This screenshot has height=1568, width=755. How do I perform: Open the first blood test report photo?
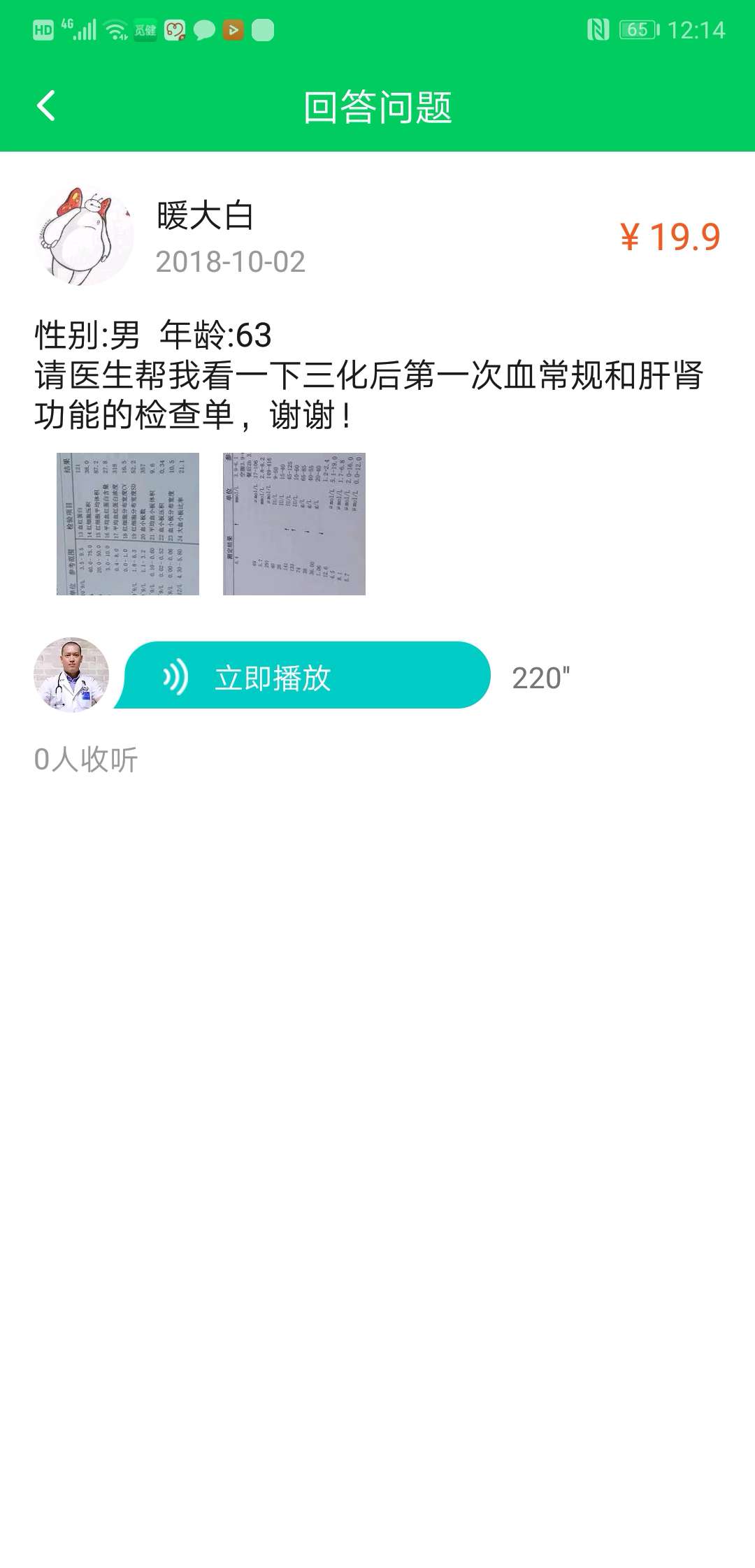pos(128,524)
